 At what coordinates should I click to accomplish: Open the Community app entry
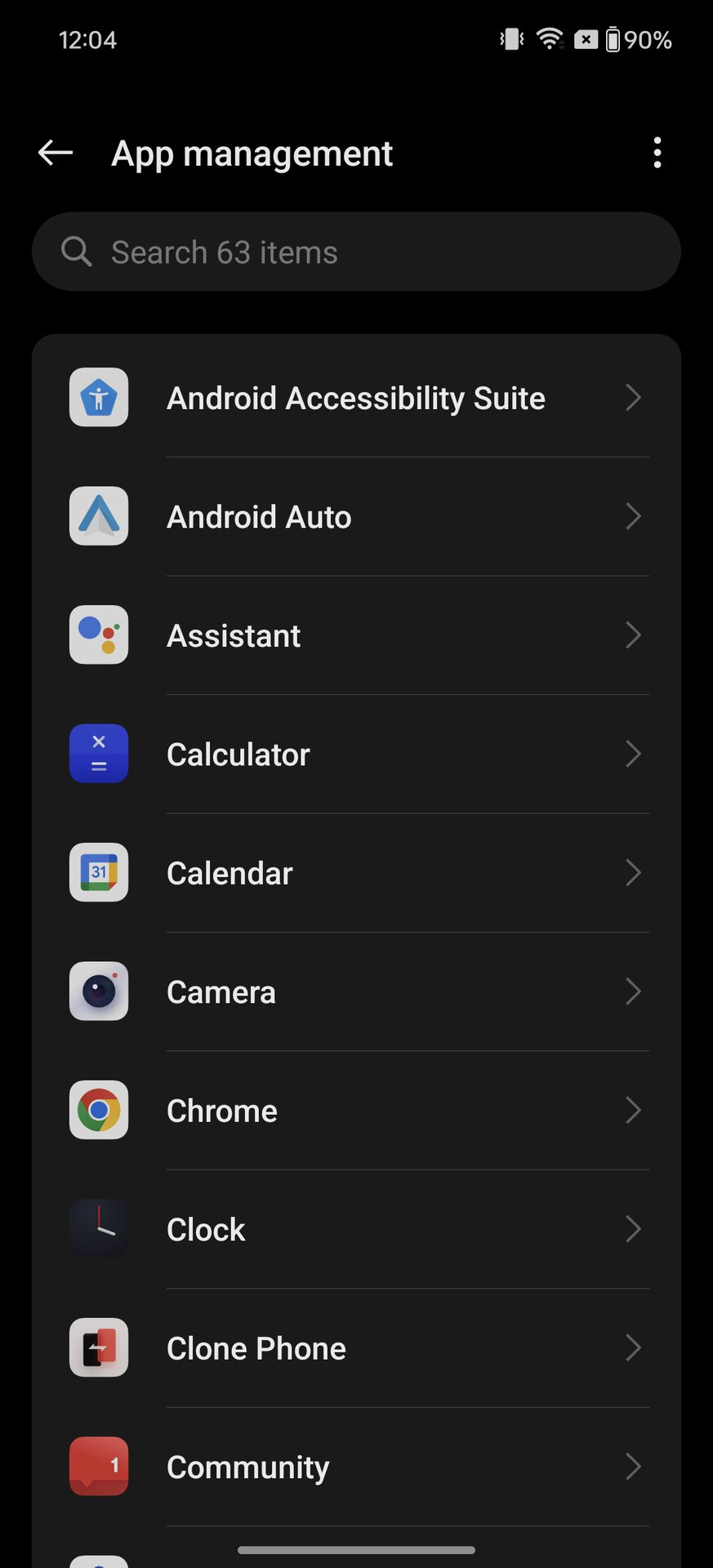[x=356, y=1468]
